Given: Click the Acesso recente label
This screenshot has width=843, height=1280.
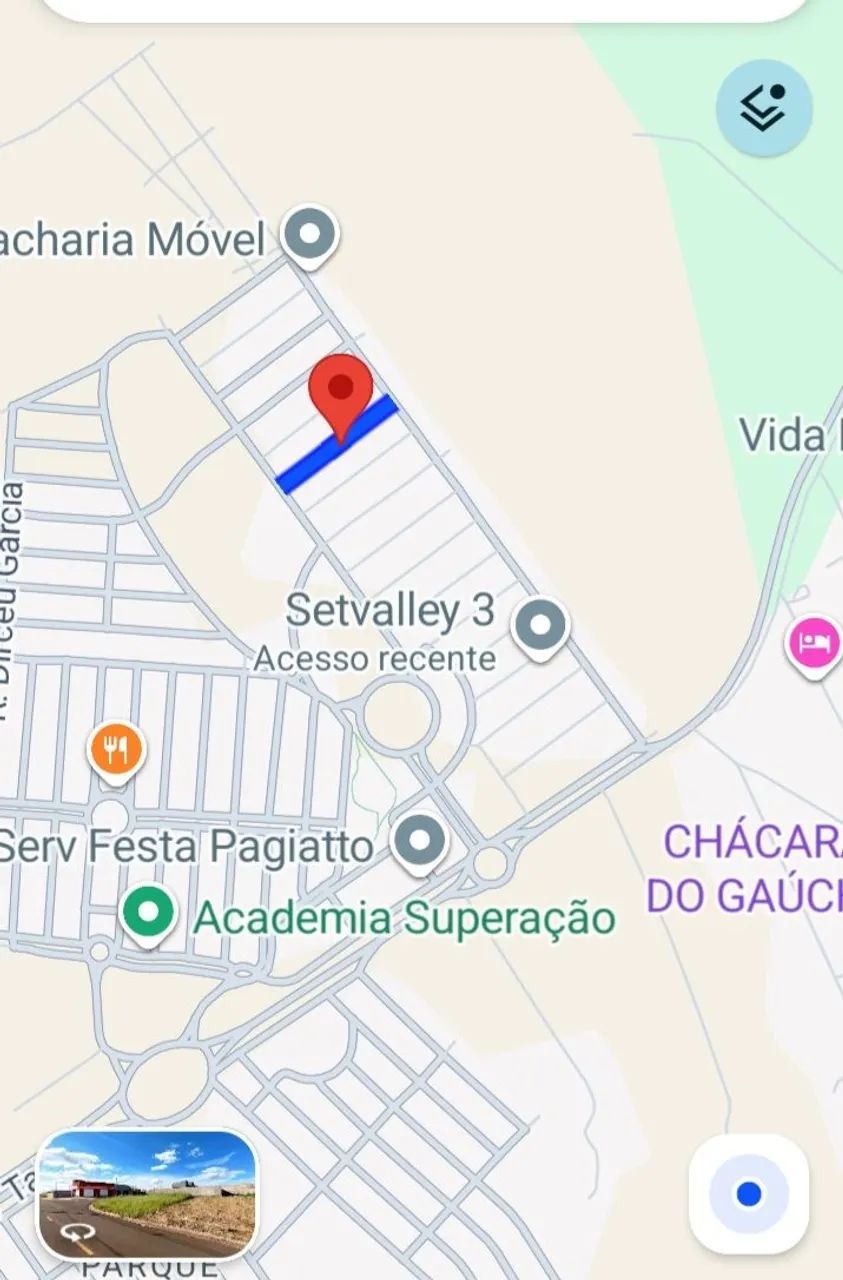Looking at the screenshot, I should (x=376, y=657).
